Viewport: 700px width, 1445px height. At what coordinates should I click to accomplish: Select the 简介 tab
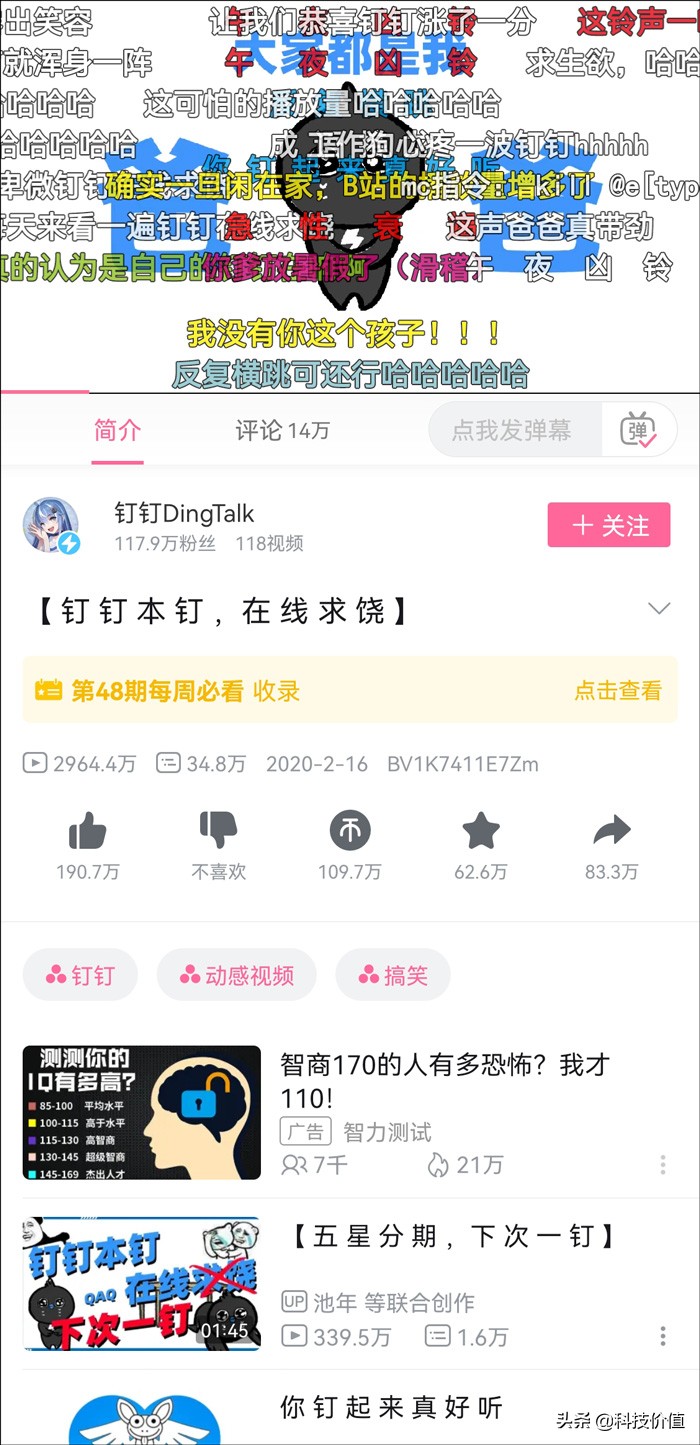(117, 431)
